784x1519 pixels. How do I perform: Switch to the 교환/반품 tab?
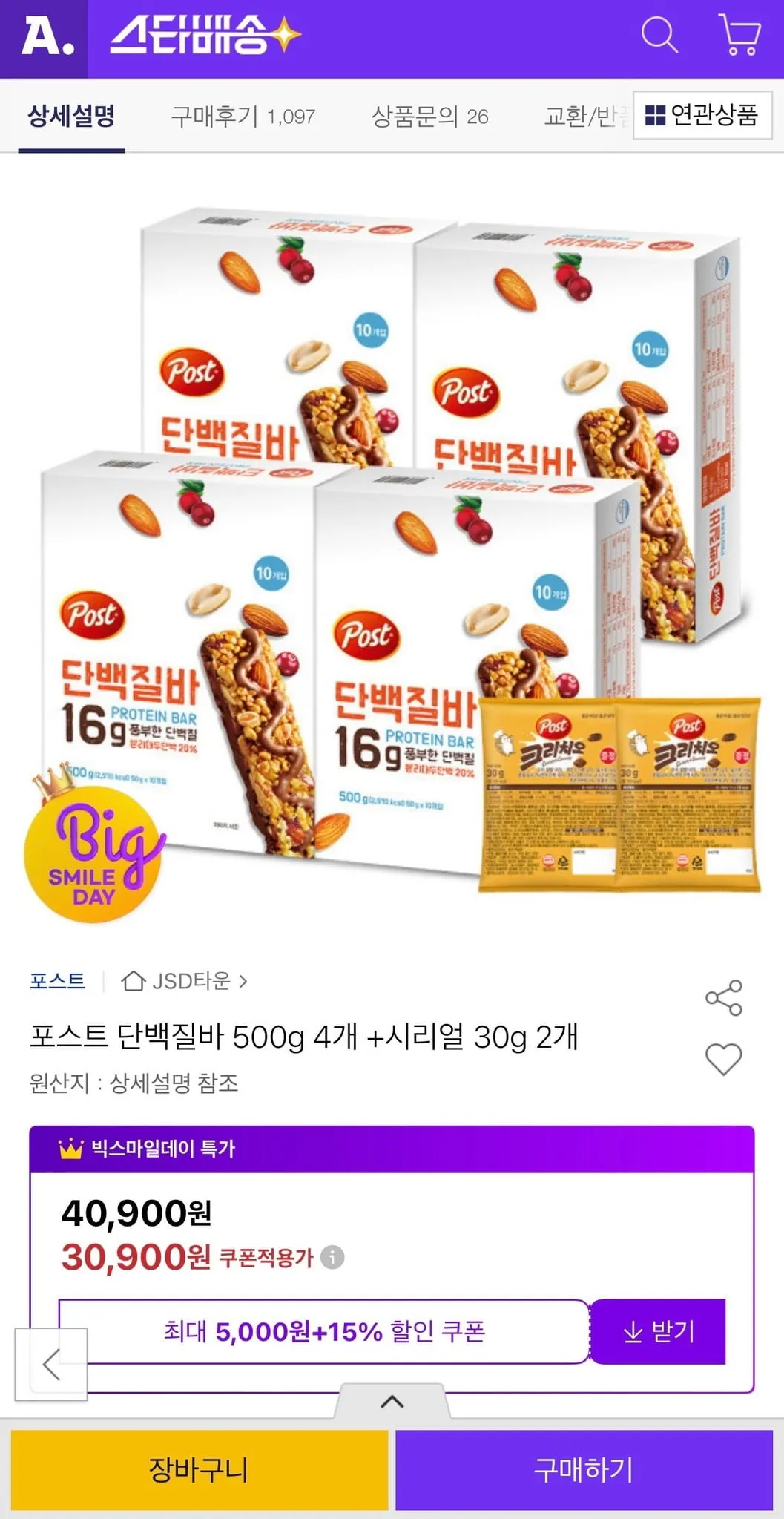[584, 117]
